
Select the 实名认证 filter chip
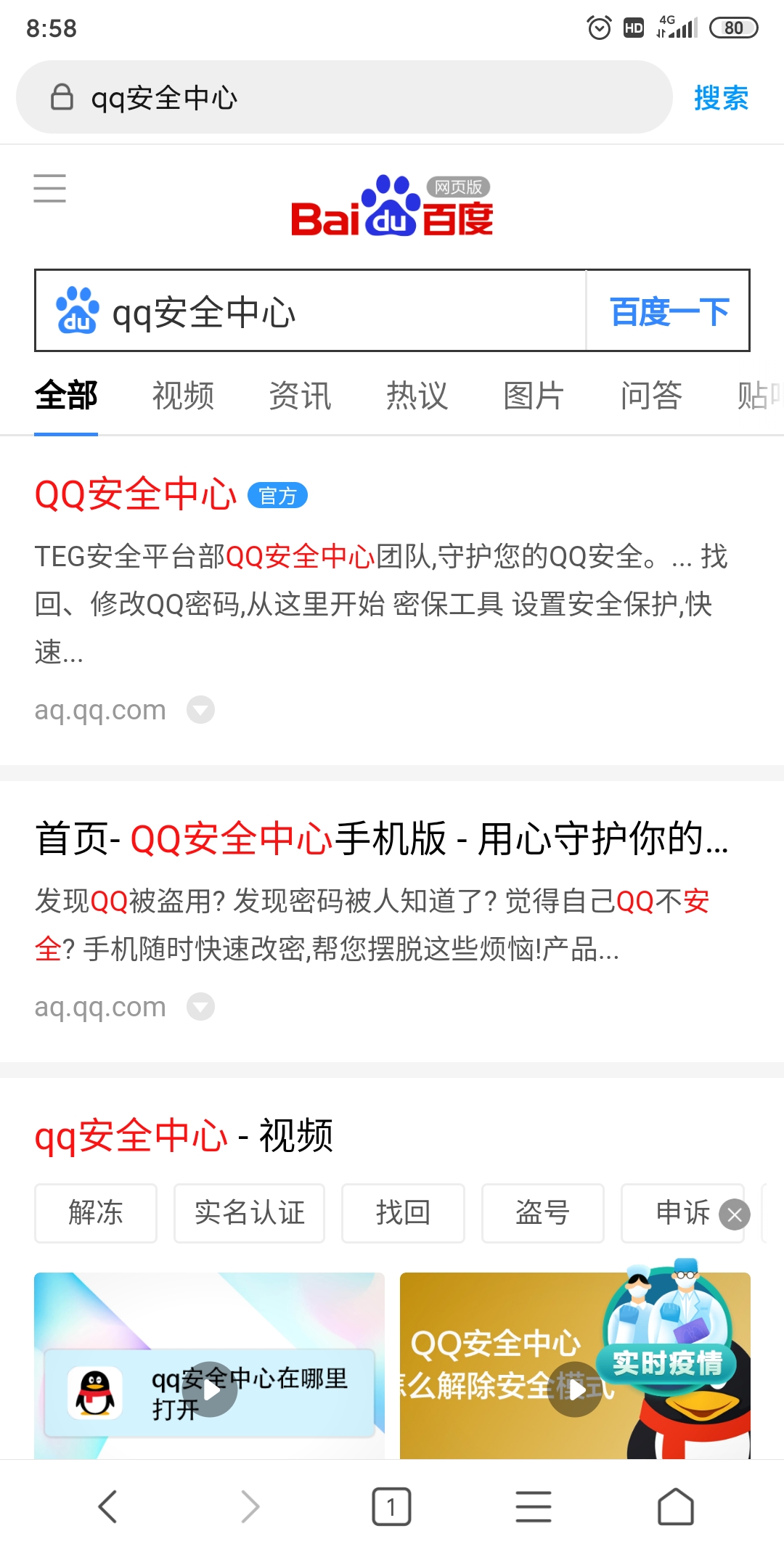249,1214
